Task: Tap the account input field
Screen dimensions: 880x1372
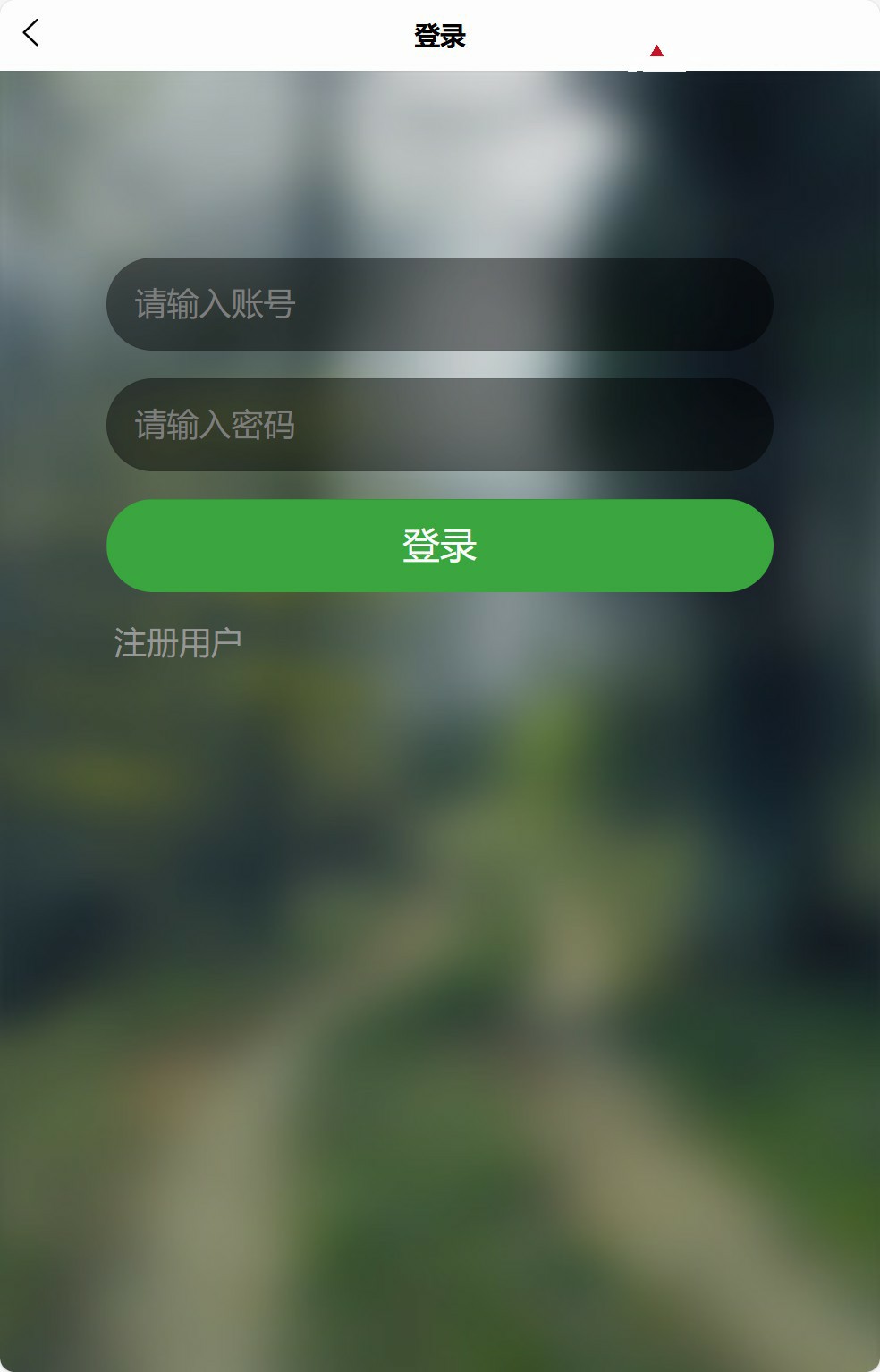Action: click(x=439, y=304)
